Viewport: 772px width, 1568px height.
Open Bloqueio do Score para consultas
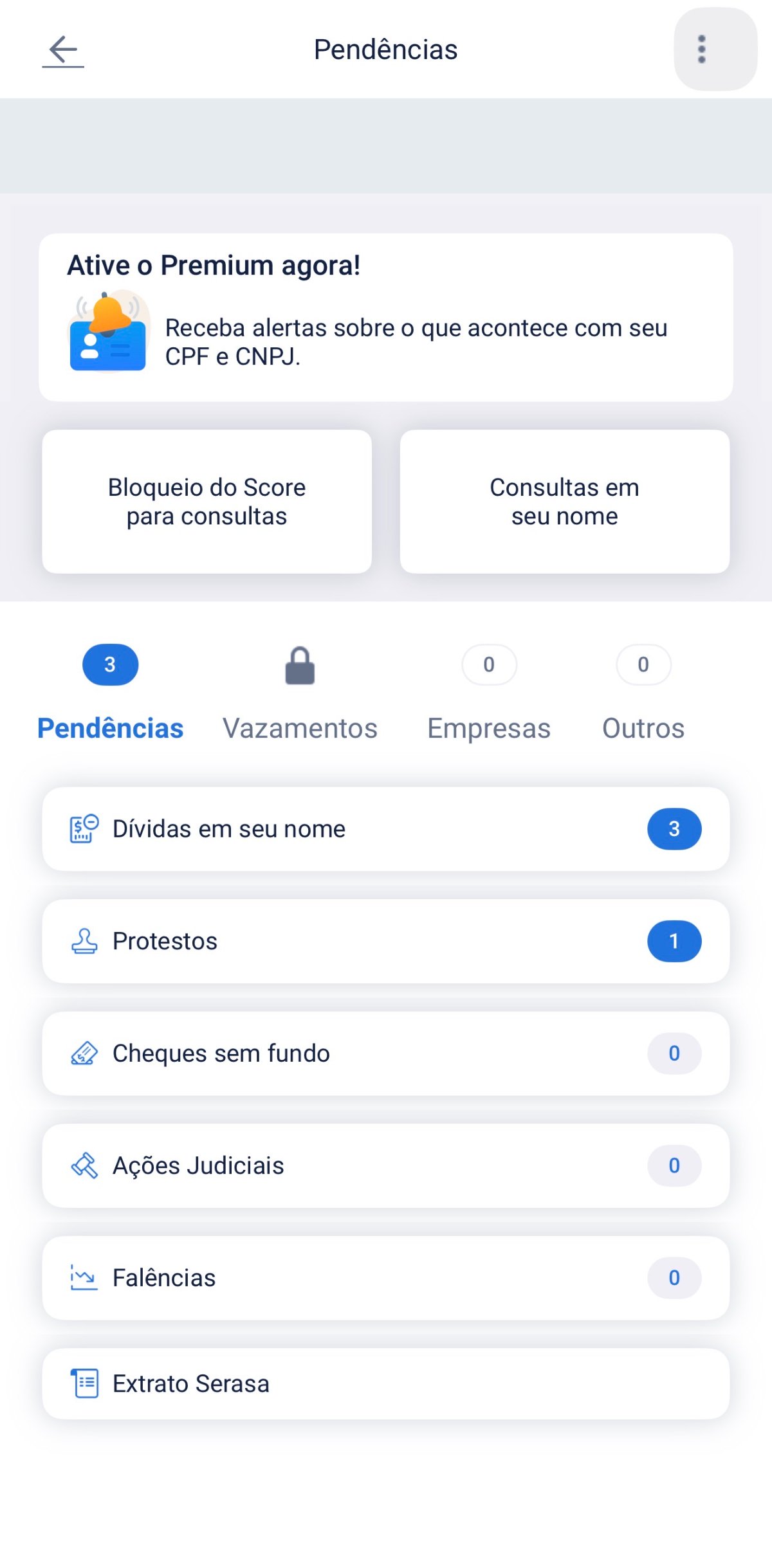[x=207, y=501]
